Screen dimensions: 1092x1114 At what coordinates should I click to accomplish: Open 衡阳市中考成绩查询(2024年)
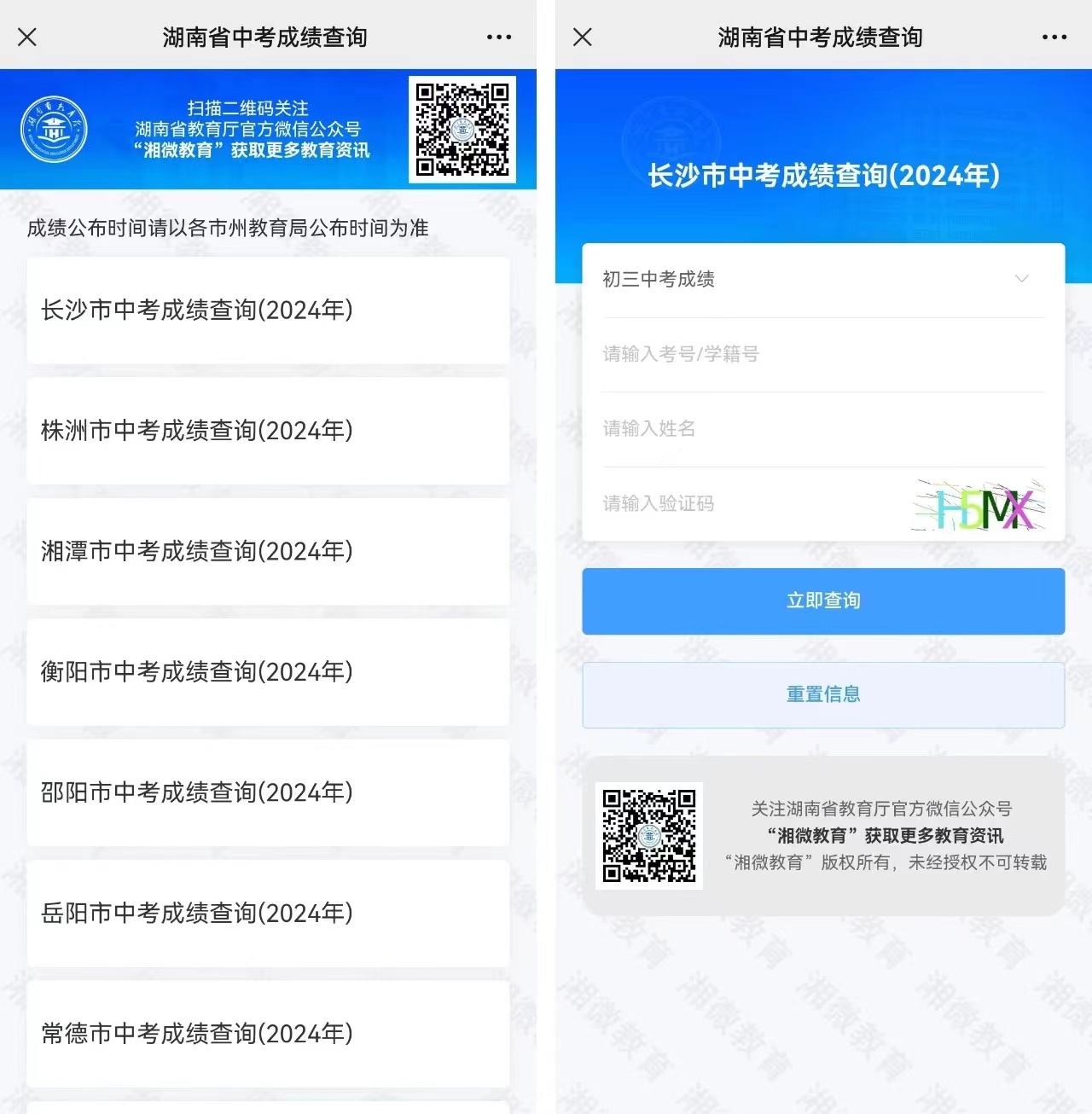click(x=267, y=672)
